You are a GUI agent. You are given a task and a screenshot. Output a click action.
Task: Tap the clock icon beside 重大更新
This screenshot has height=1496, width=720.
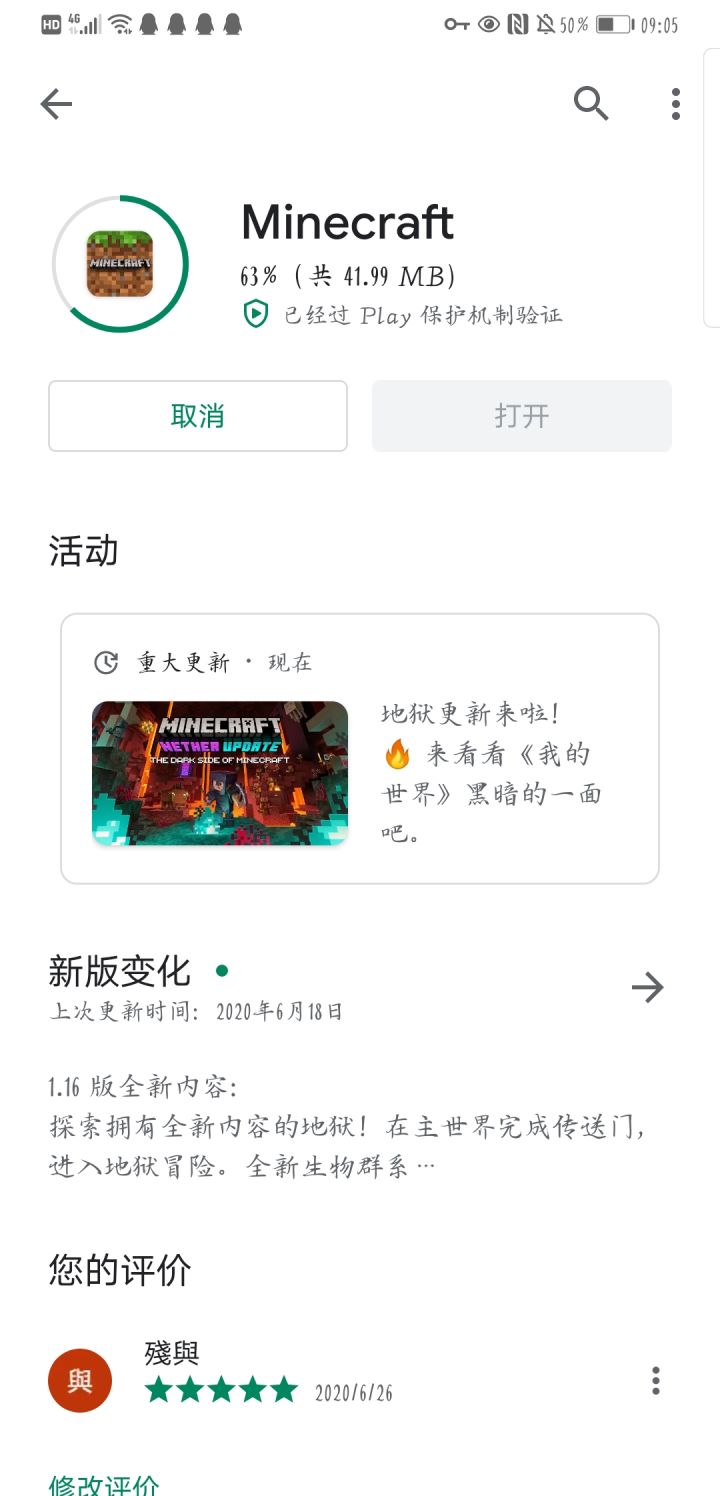105,661
